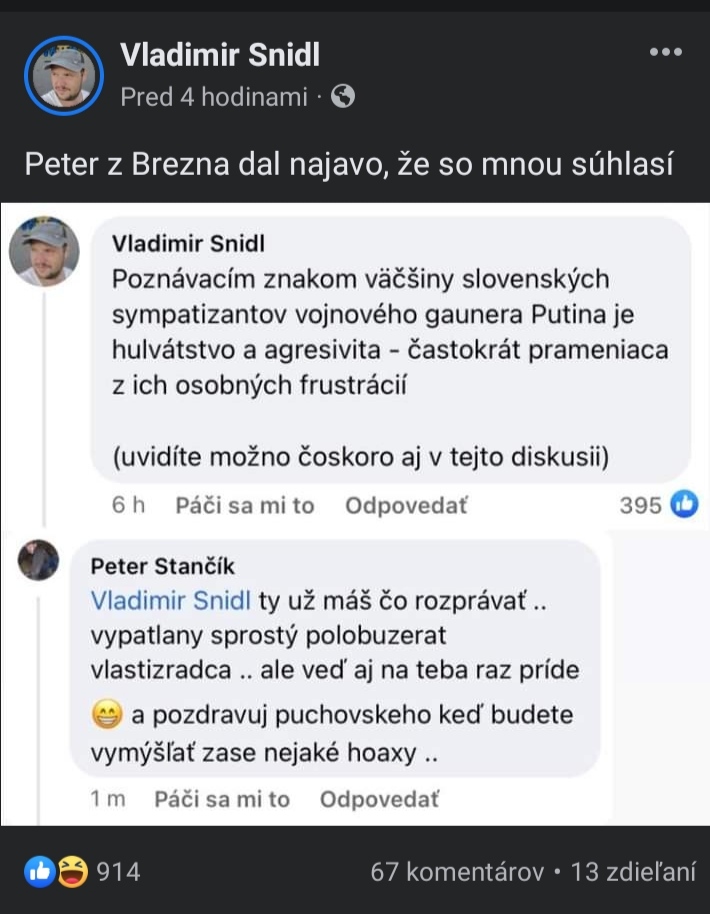View the 13 zdieľaní shares
The height and width of the screenshot is (914, 710).
[x=632, y=872]
